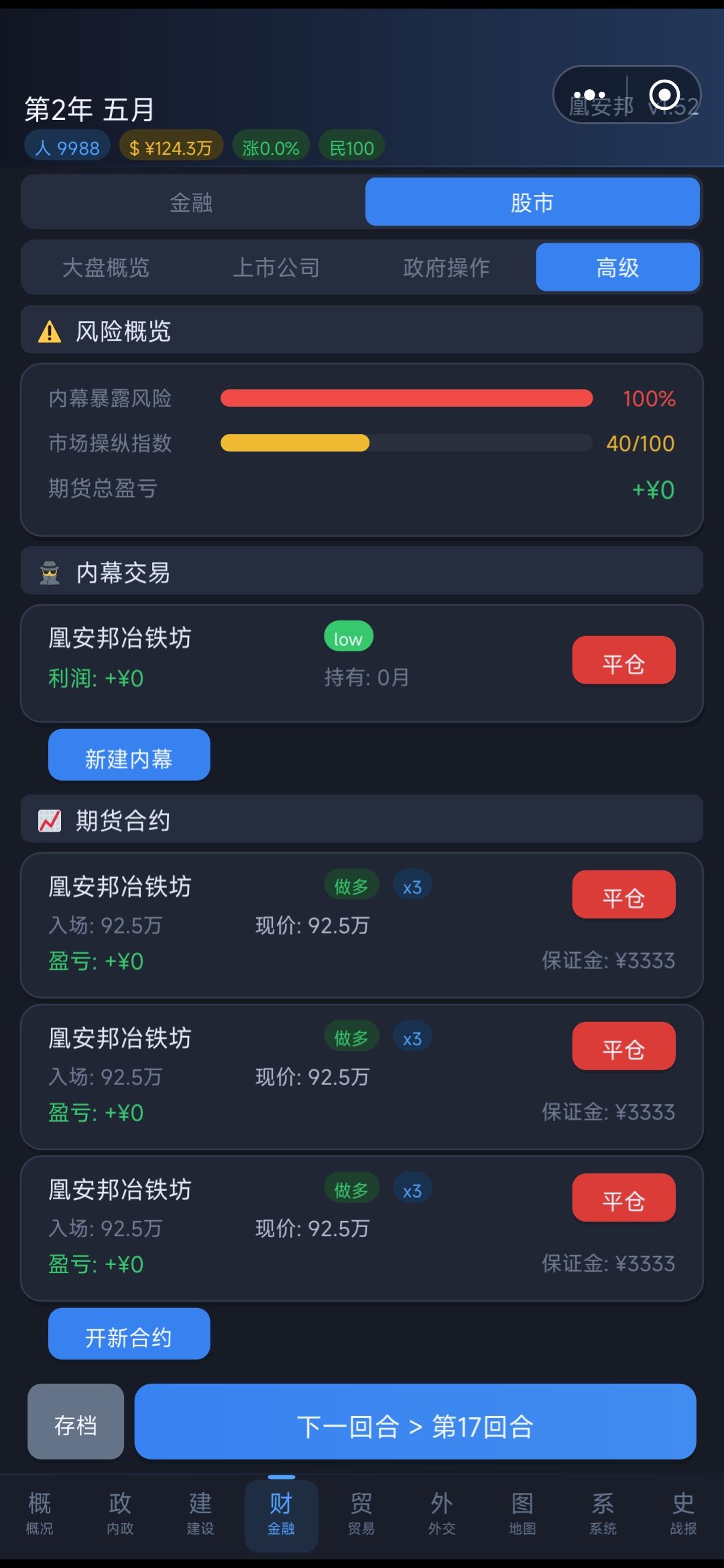Close the mini program via circle icon
This screenshot has height=1568, width=724.
[x=664, y=95]
